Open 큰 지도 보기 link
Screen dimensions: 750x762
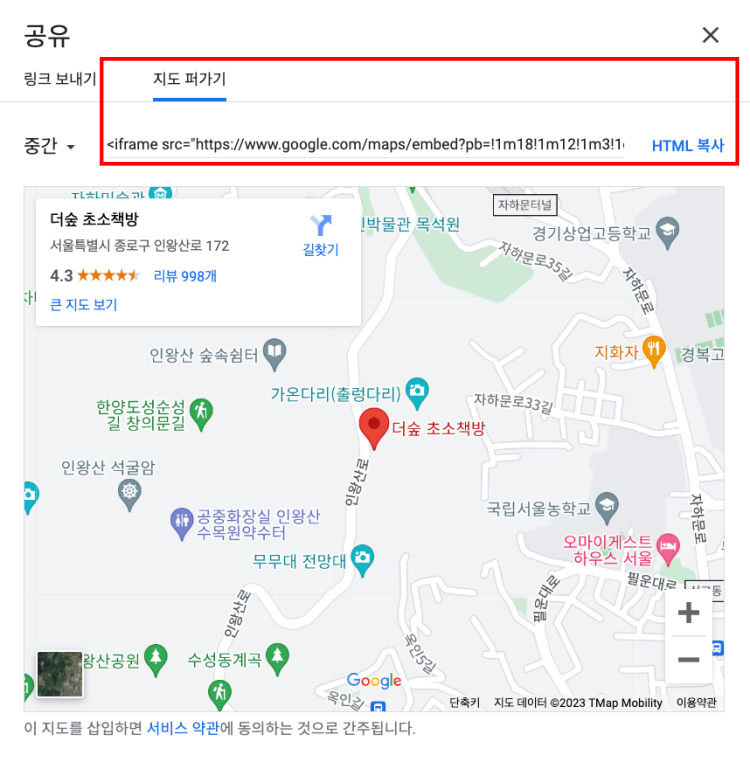point(84,304)
